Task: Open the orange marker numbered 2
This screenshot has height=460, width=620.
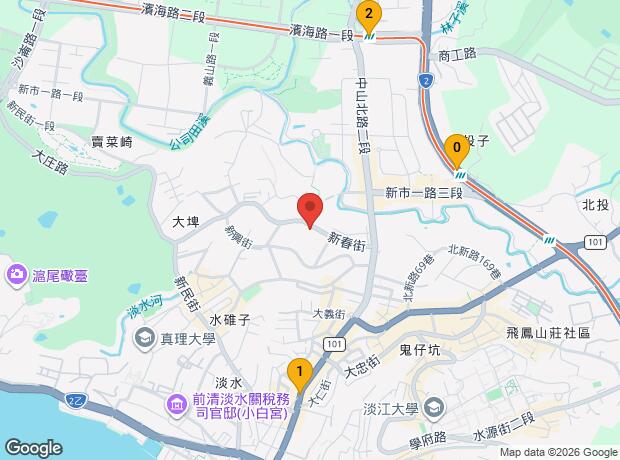Action: click(x=369, y=17)
